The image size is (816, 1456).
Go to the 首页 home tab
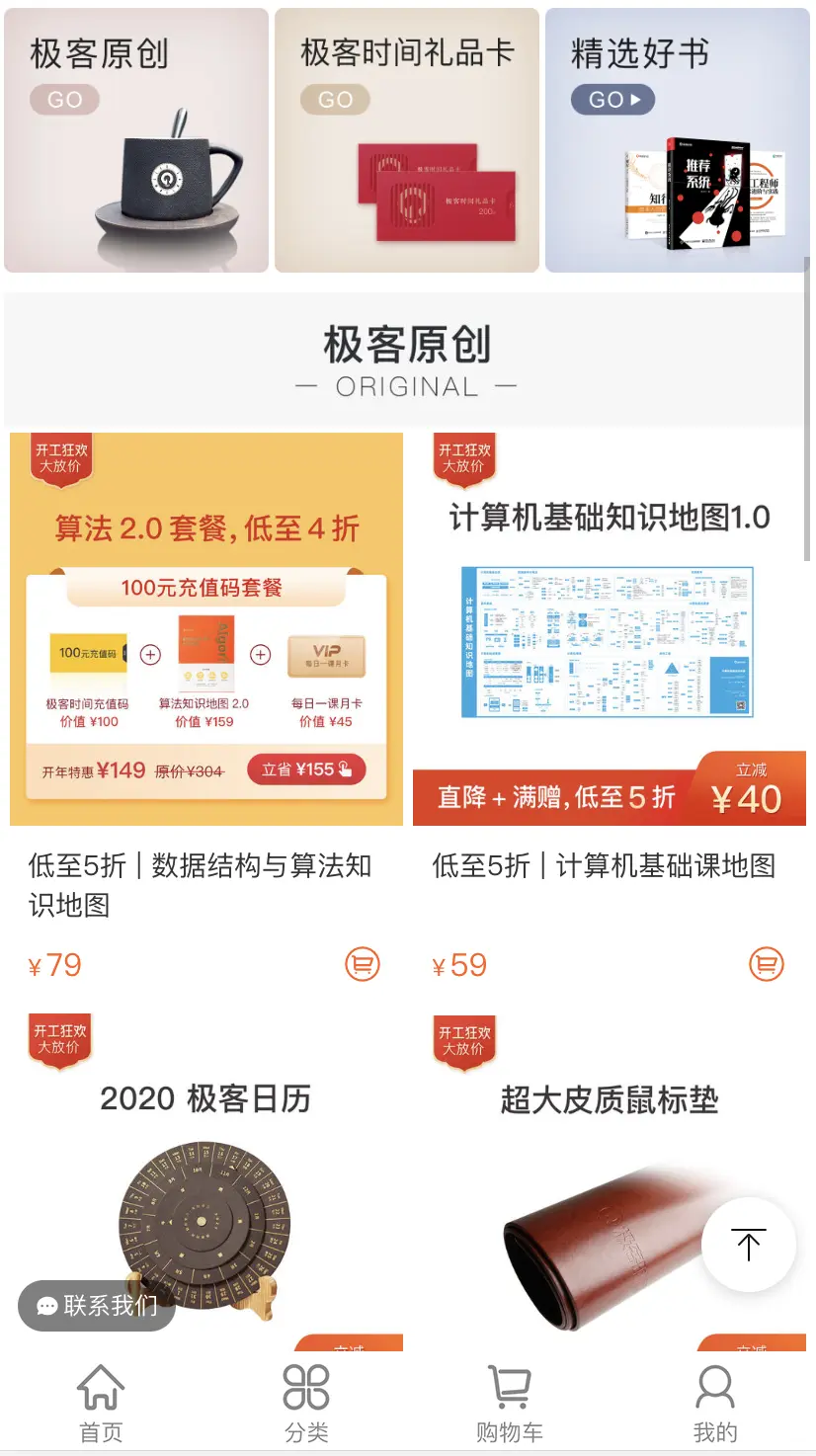(x=101, y=1403)
